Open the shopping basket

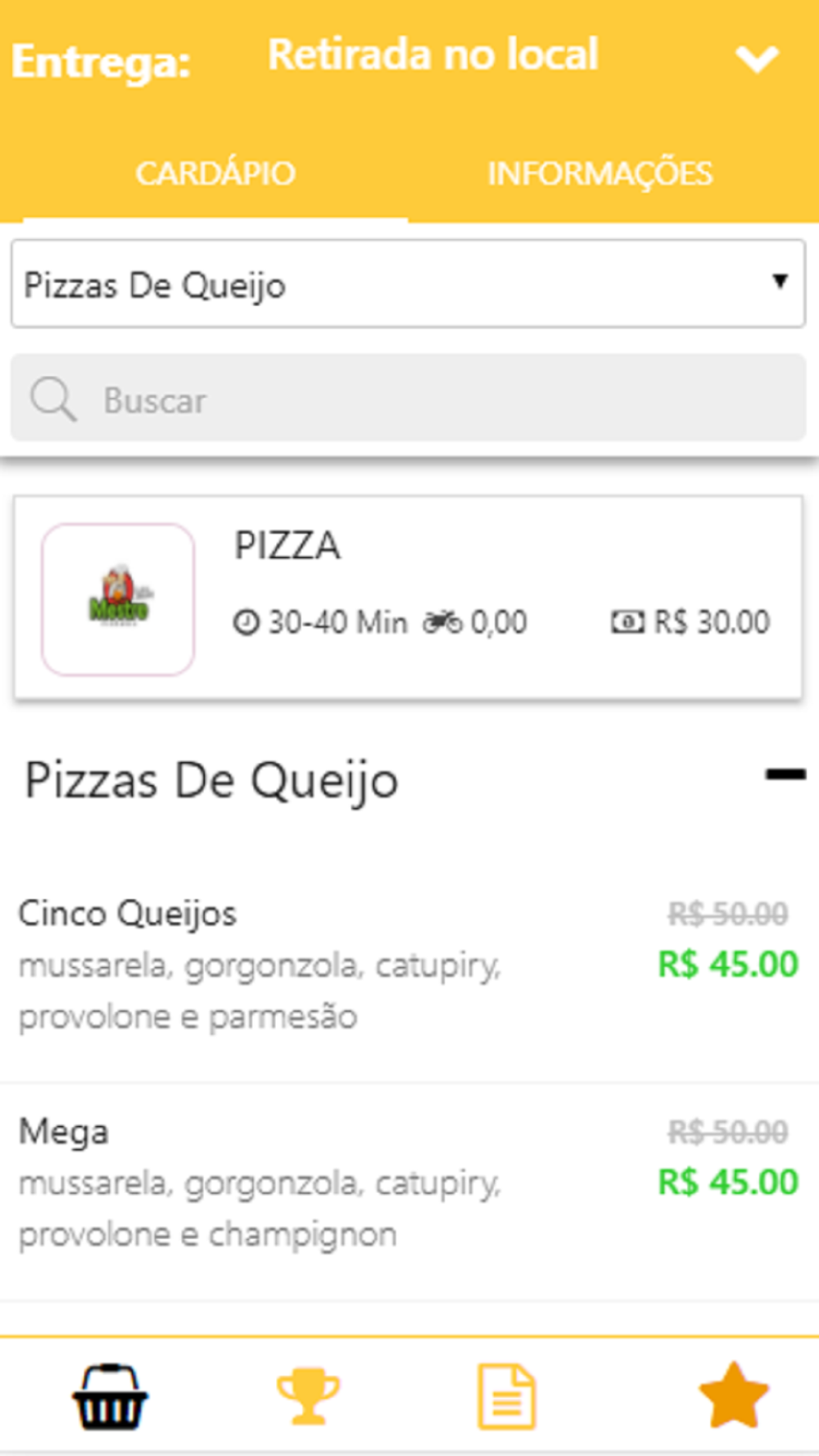pos(110,1397)
